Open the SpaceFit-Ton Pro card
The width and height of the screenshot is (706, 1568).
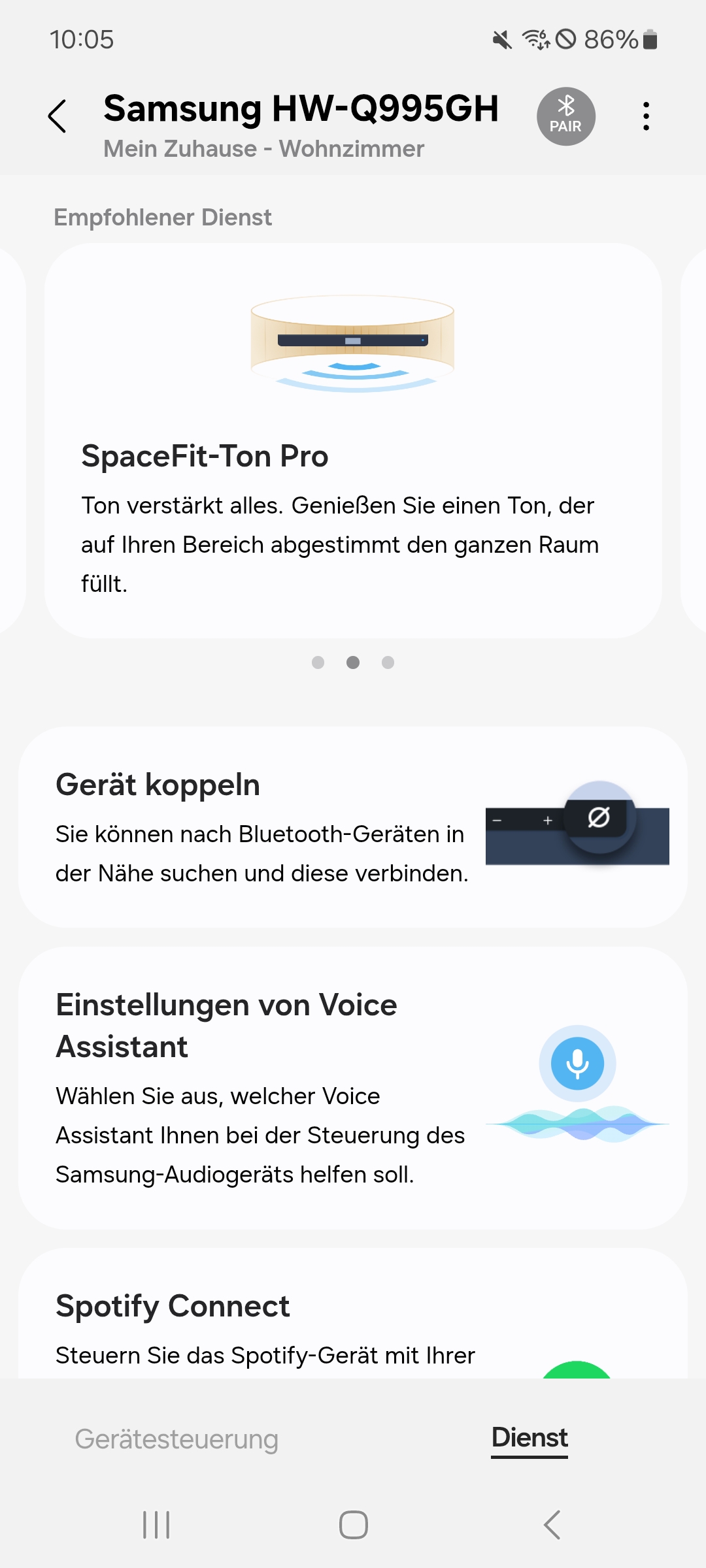point(353,440)
